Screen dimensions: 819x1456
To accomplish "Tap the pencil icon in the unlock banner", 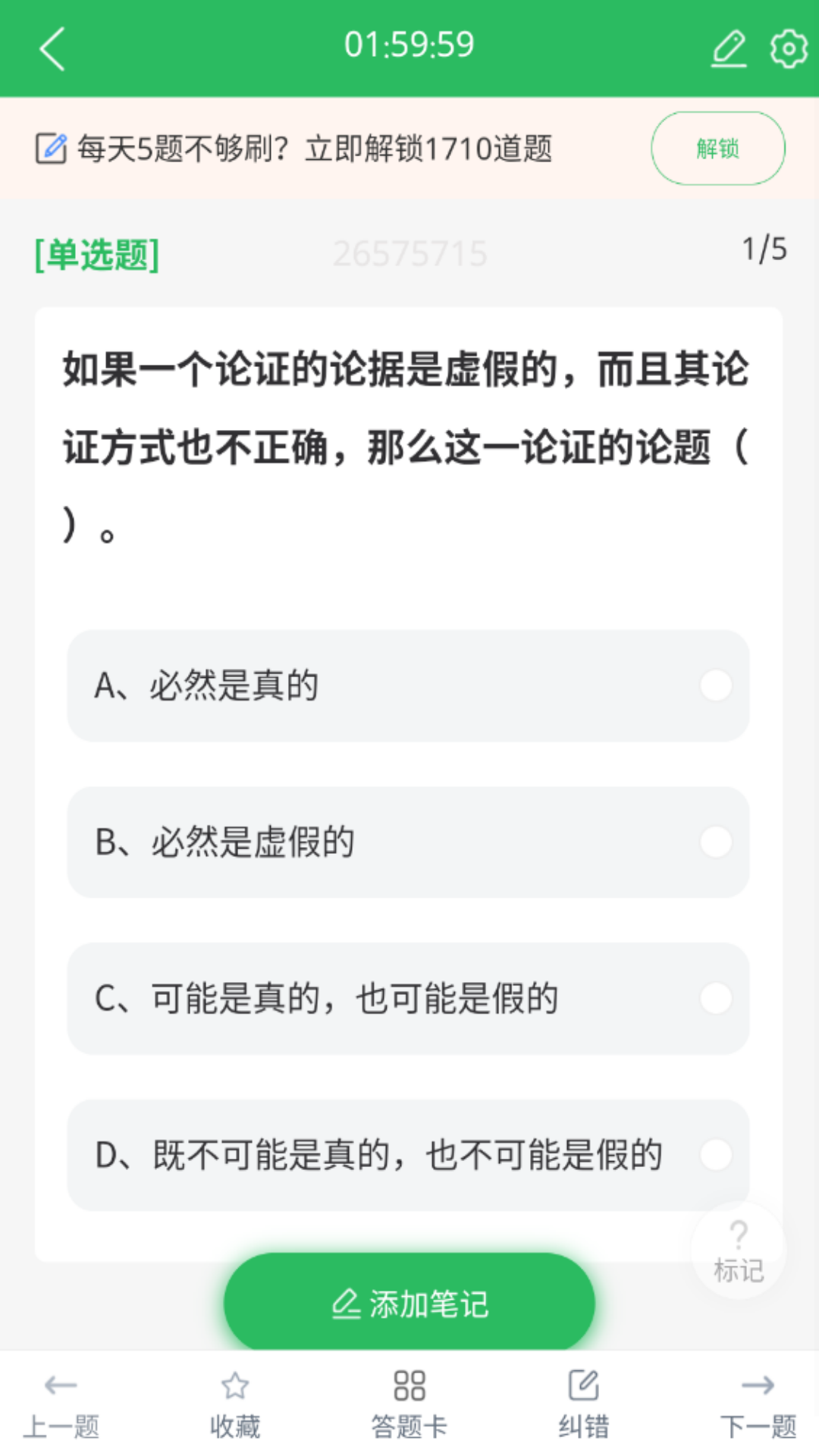I will tap(50, 148).
